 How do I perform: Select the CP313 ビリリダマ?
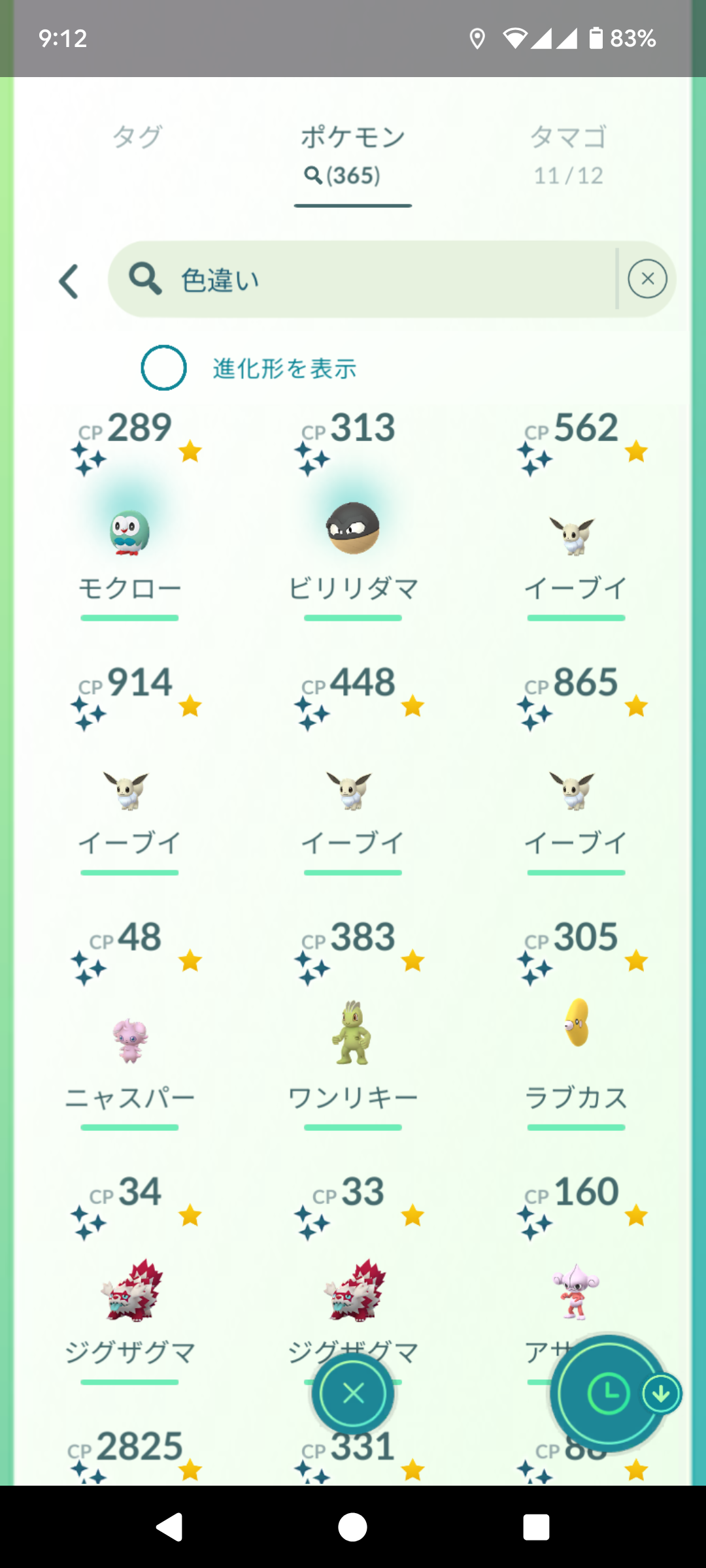click(353, 529)
